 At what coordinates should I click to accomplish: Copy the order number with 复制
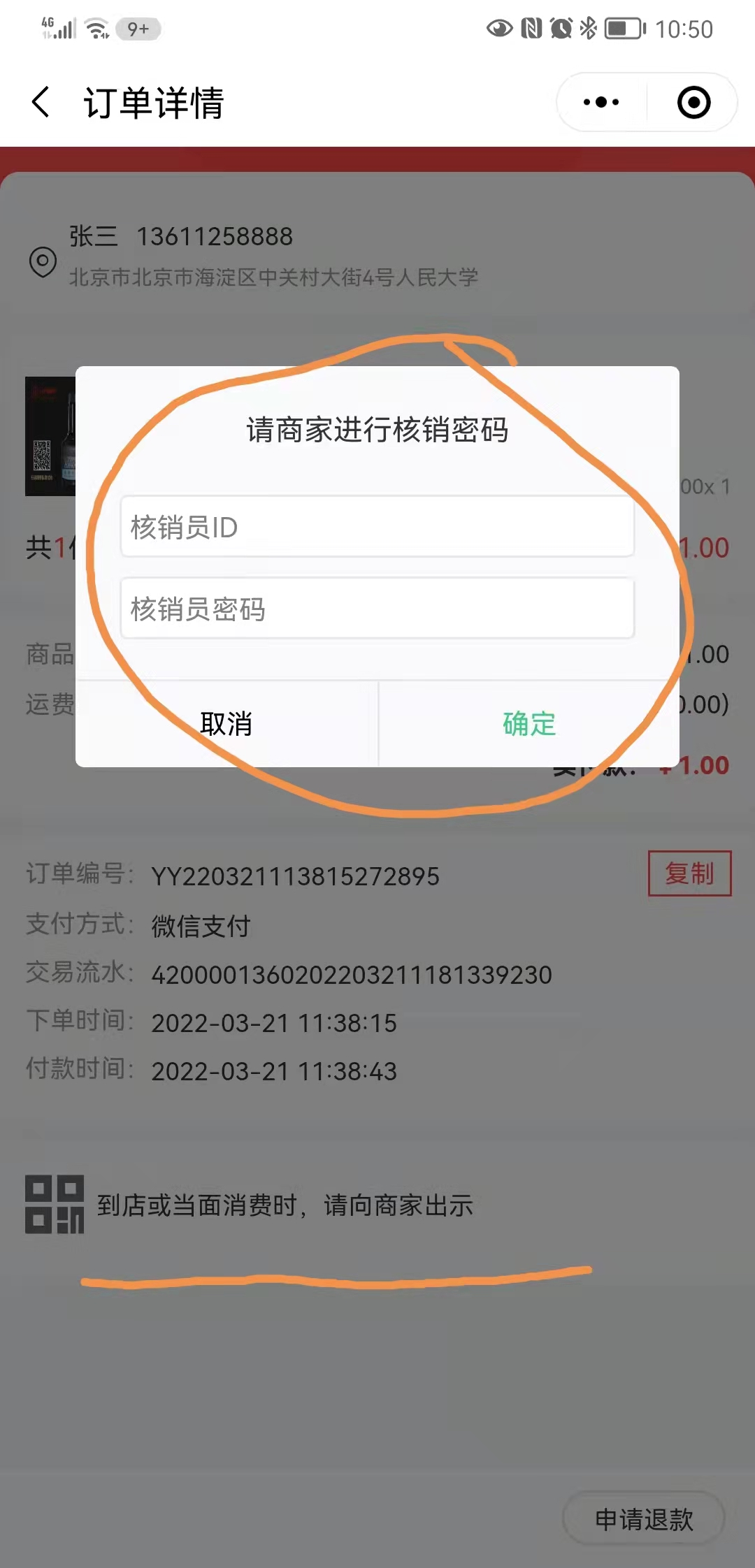click(x=689, y=873)
